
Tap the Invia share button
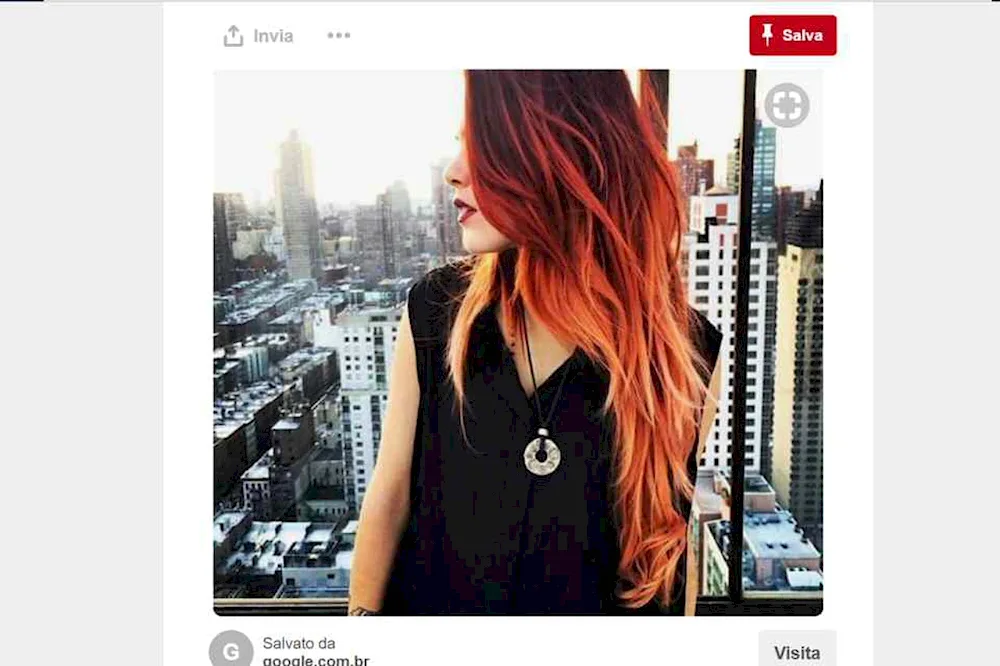coord(258,36)
